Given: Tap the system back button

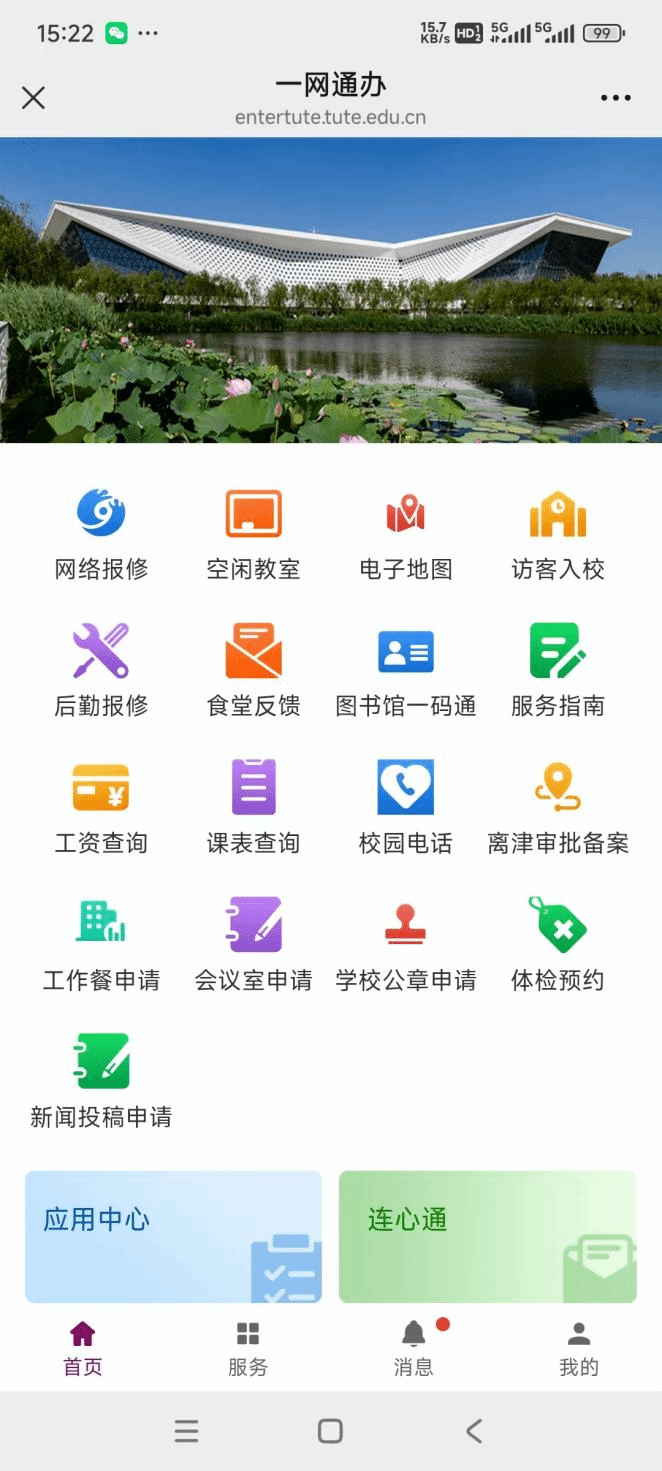Looking at the screenshot, I should pyautogui.click(x=474, y=1431).
